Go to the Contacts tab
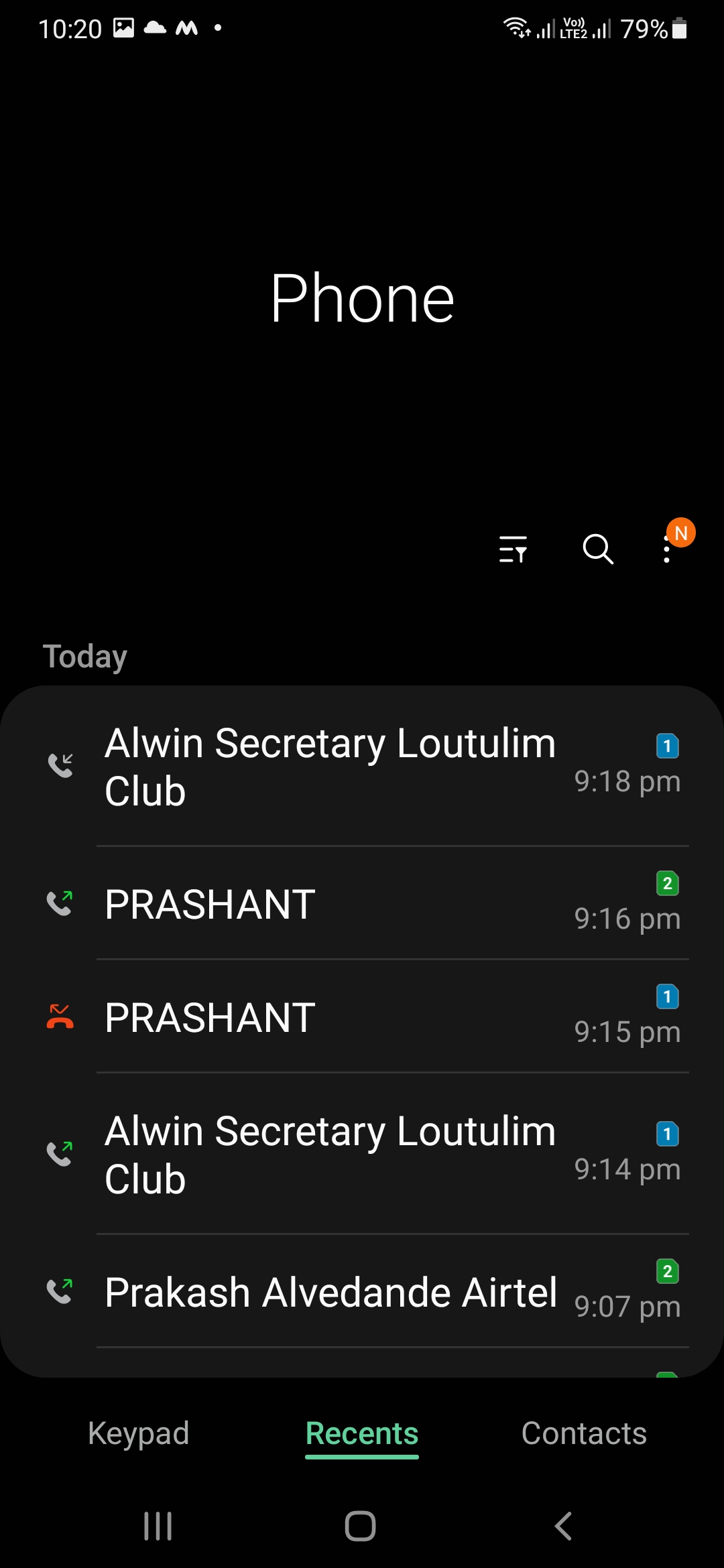Screen dimensions: 724x1568 (x=584, y=1434)
